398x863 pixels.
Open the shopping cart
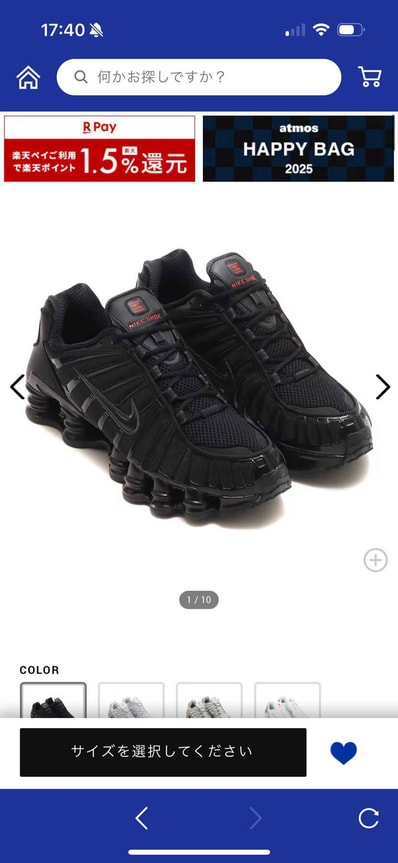(x=370, y=77)
